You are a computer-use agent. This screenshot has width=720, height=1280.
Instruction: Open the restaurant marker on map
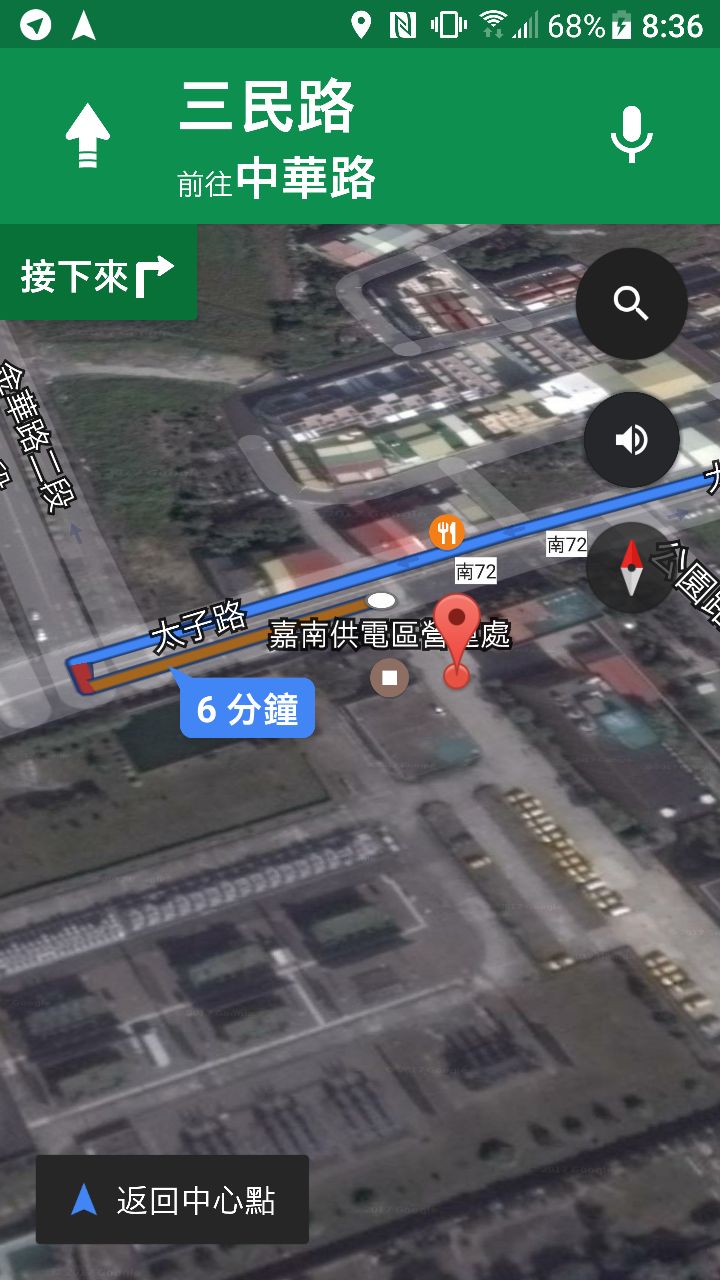(447, 533)
